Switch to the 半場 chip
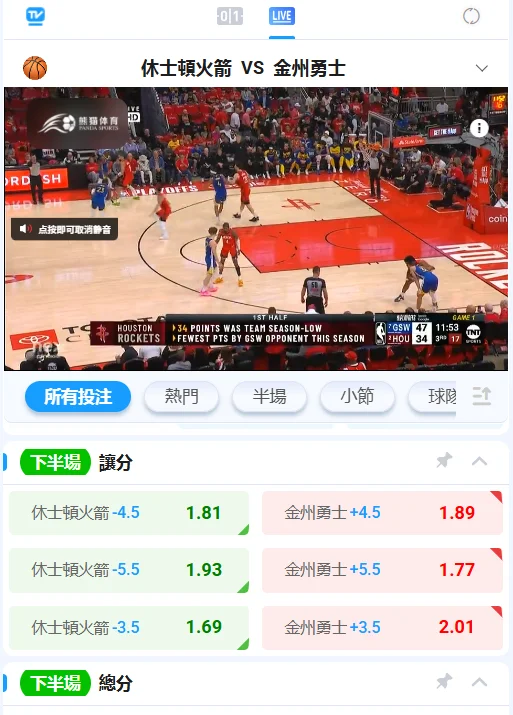The image size is (513, 715). click(x=269, y=397)
